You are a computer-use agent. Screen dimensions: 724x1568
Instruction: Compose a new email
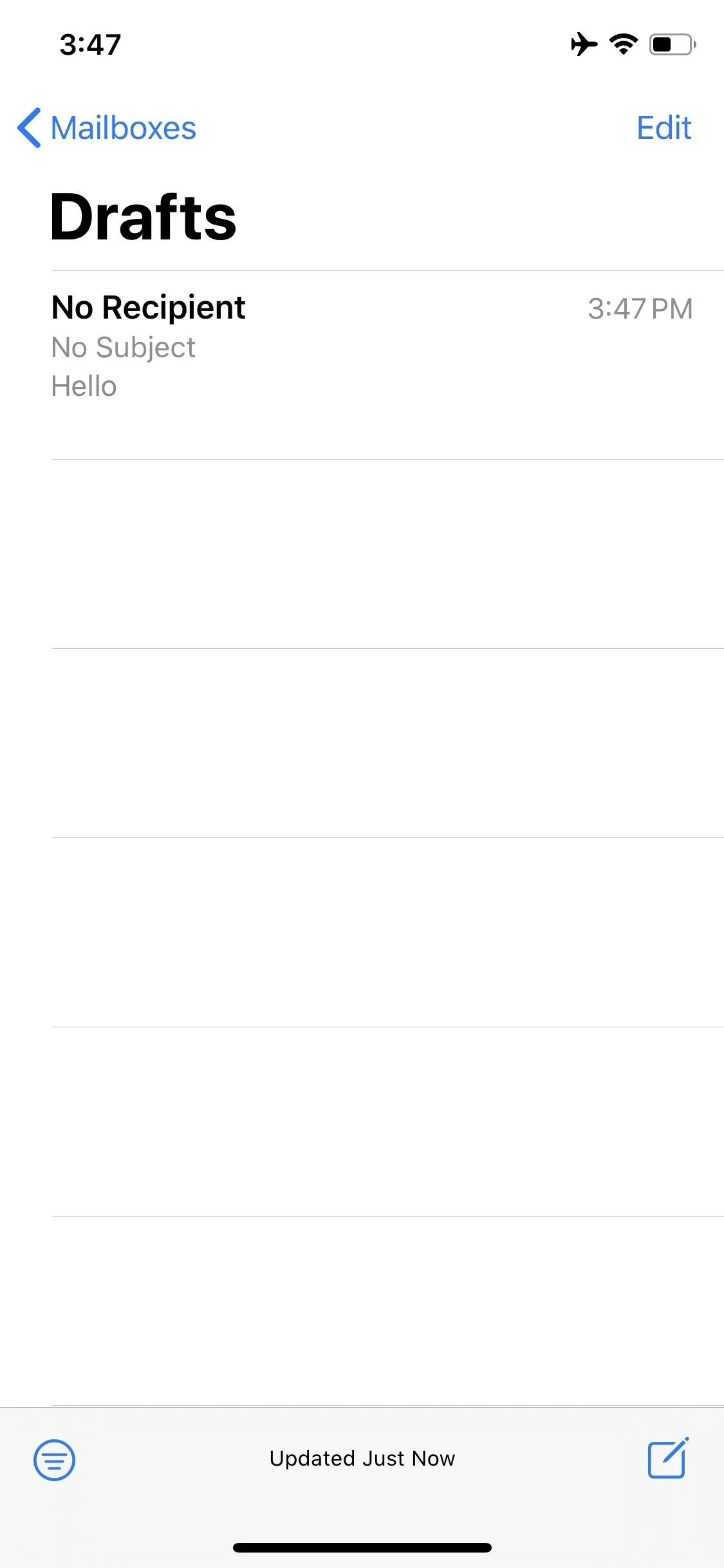(668, 1457)
